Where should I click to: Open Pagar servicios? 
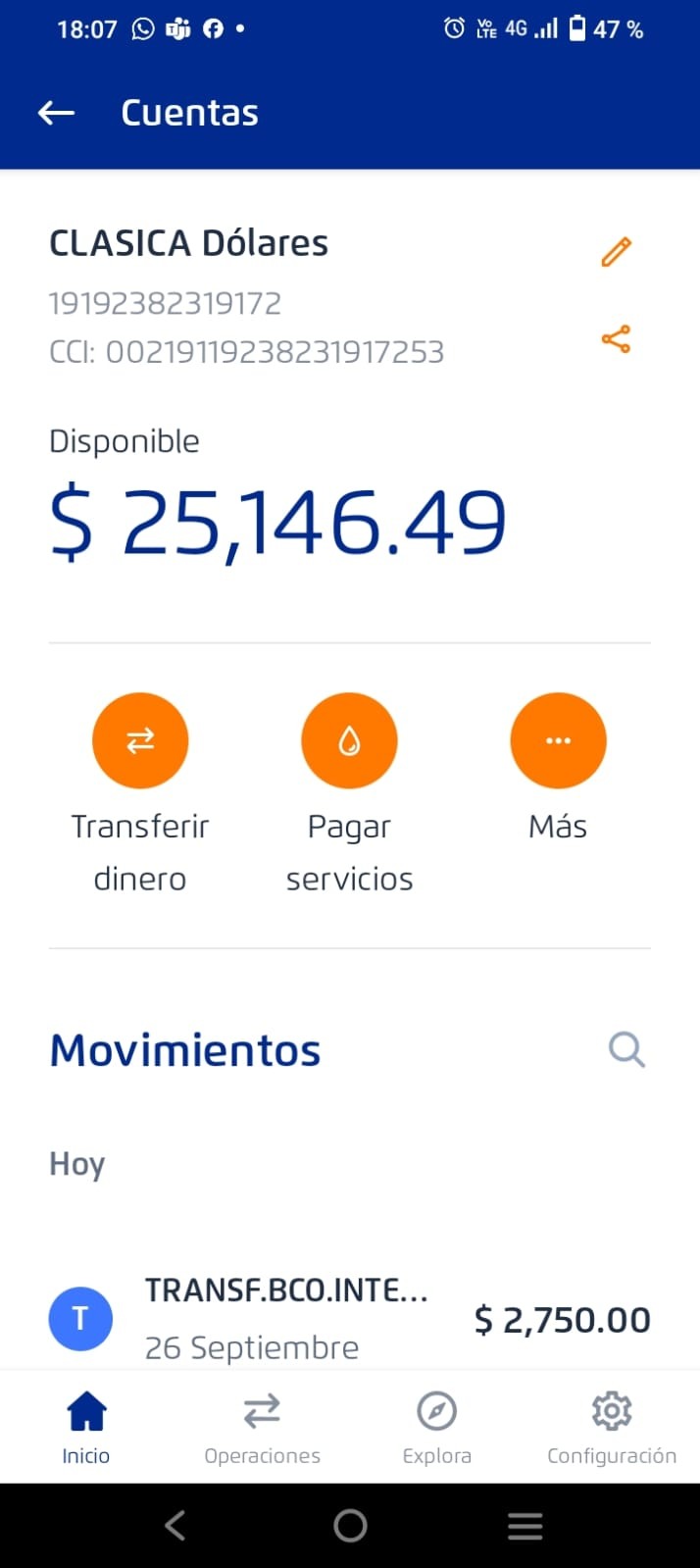[349, 741]
